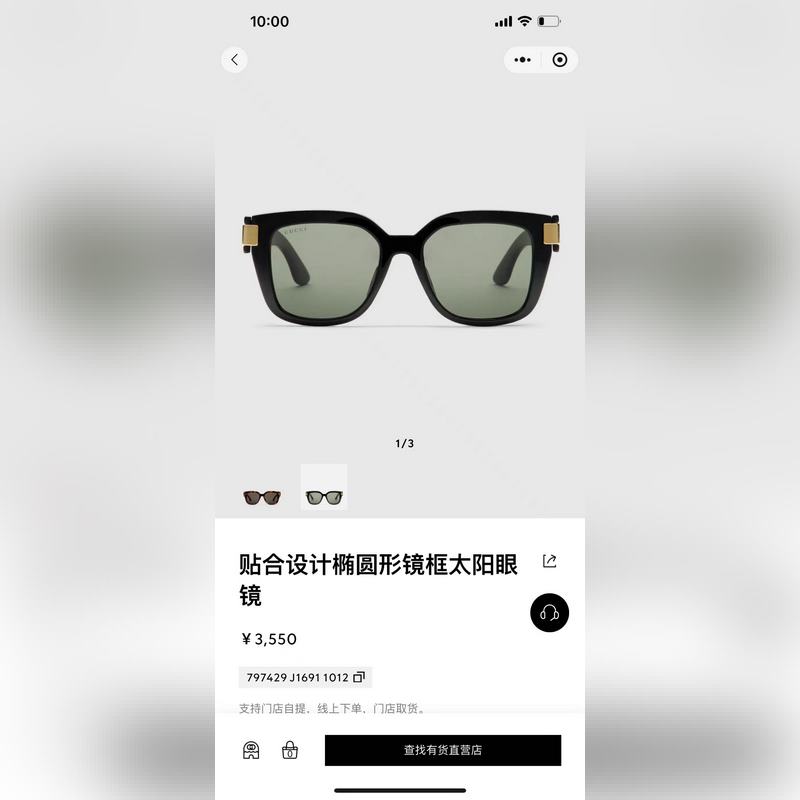Contact customer service via headset button
Viewport: 800px width, 800px height.
[549, 613]
